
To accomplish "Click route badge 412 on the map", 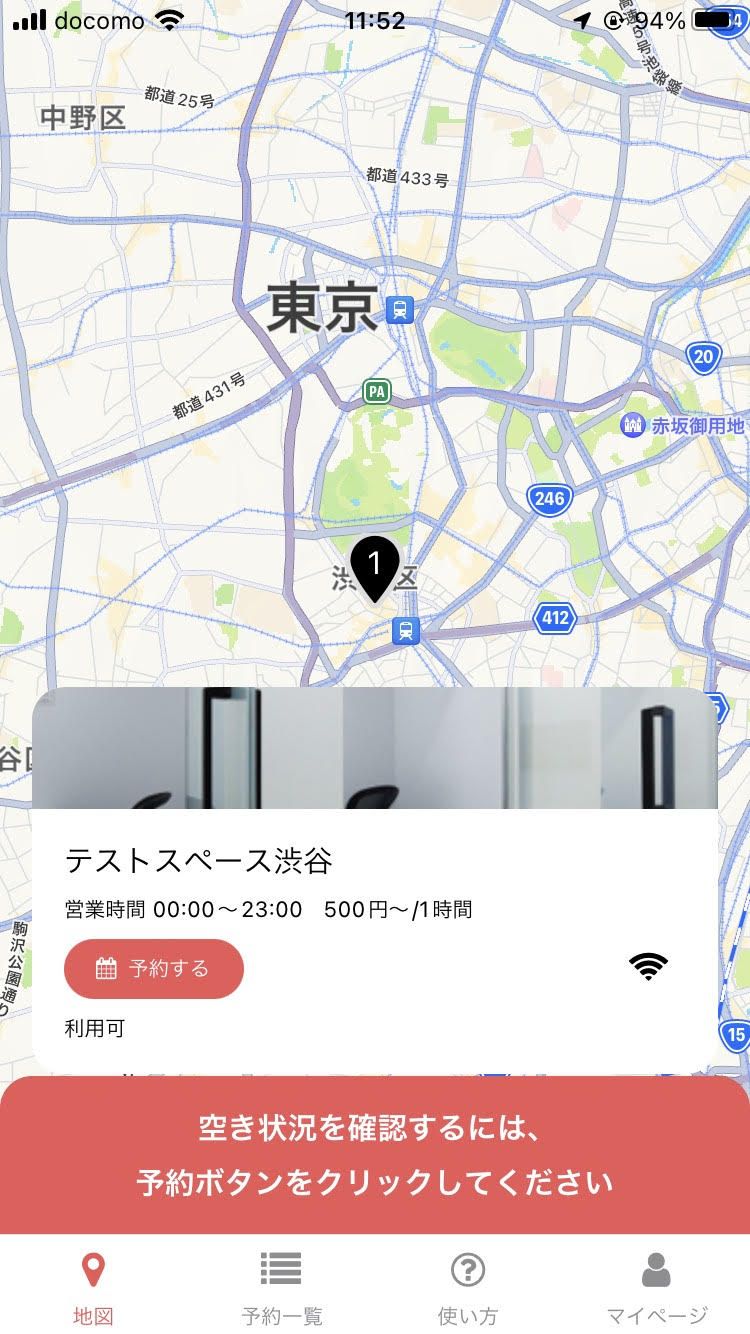I will (553, 618).
